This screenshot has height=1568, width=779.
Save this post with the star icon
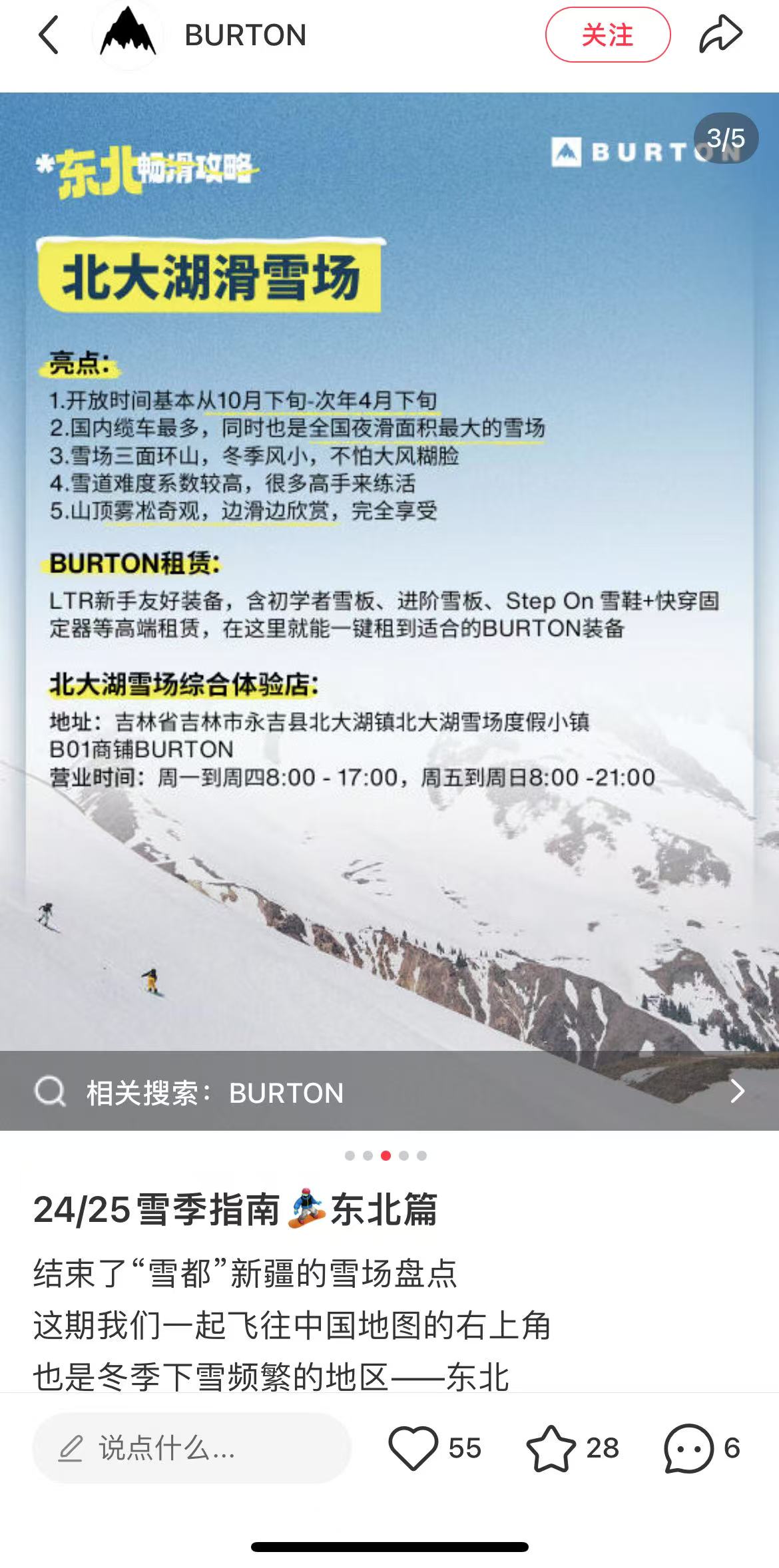pyautogui.click(x=551, y=1448)
